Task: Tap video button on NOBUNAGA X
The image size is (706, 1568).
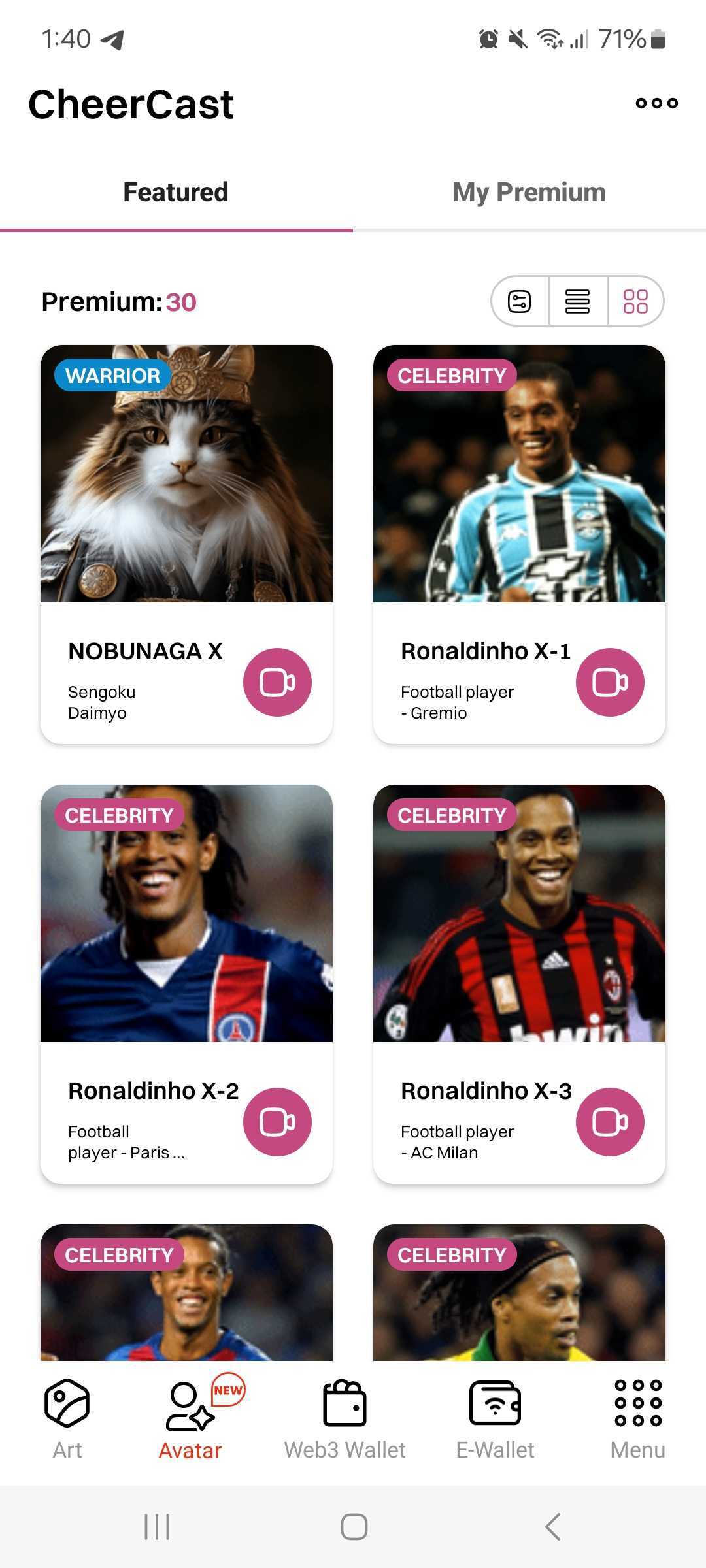Action: coord(277,682)
